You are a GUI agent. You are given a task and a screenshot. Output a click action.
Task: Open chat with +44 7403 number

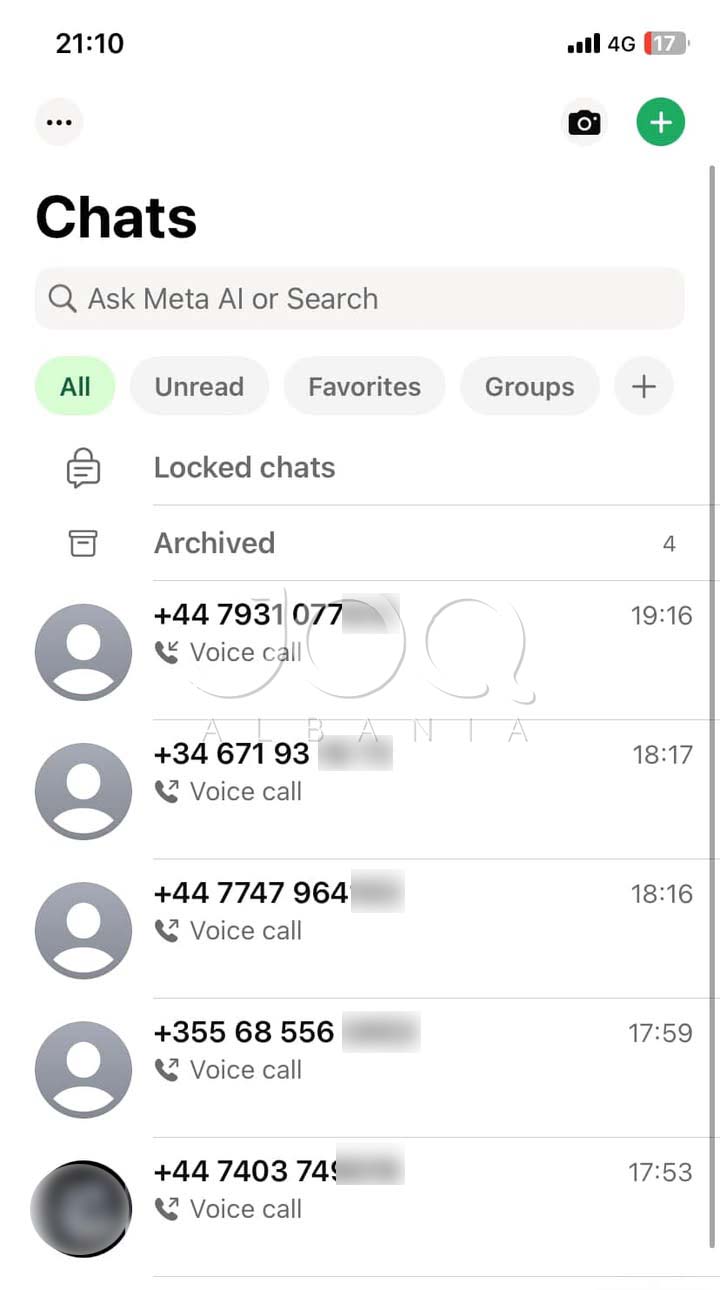point(360,1206)
